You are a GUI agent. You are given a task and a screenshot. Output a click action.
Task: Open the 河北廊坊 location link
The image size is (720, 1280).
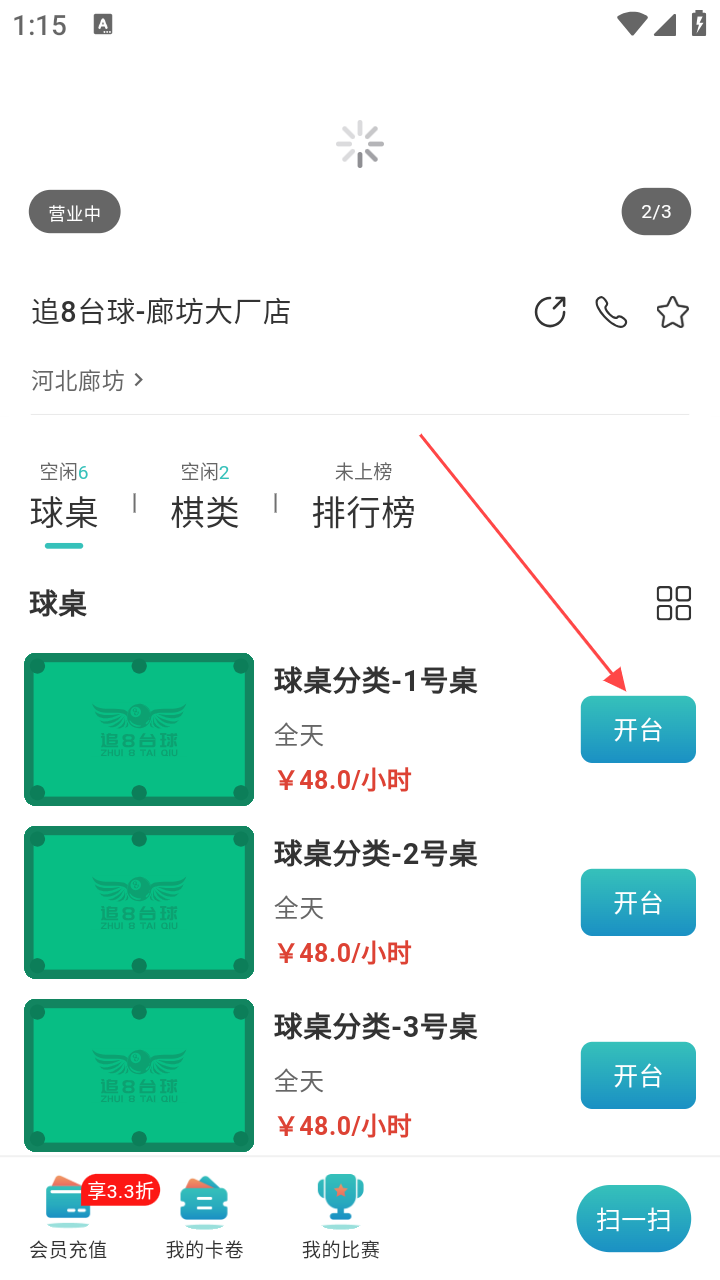coord(88,380)
